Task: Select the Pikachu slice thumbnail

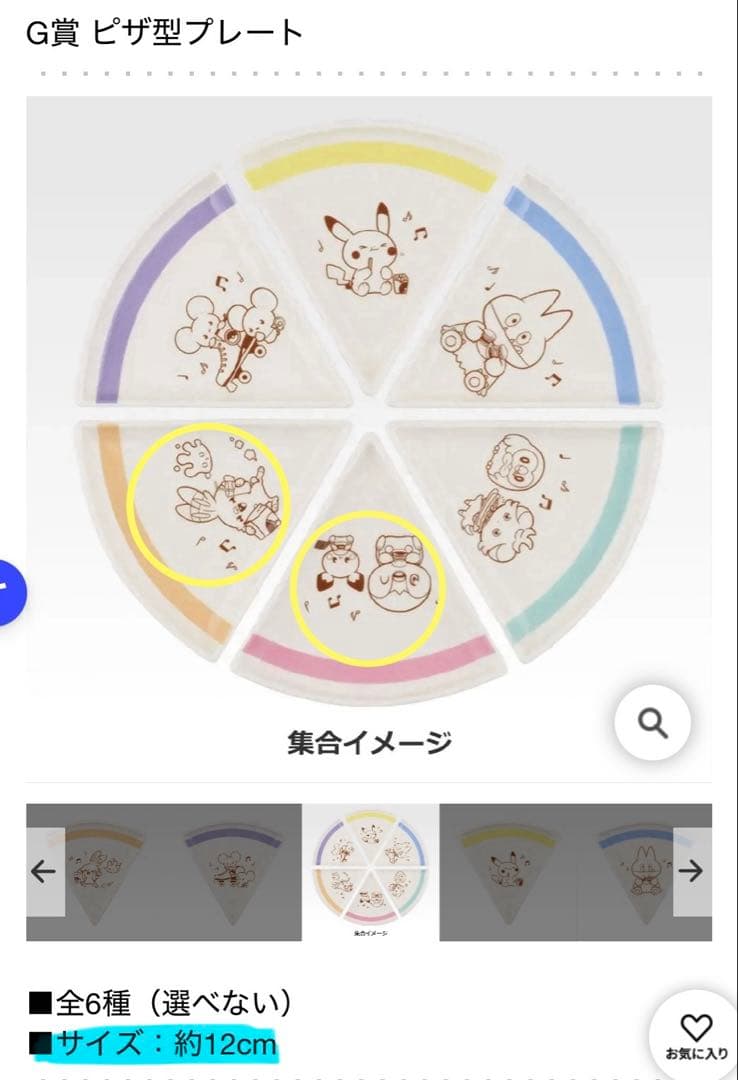Action: point(509,868)
